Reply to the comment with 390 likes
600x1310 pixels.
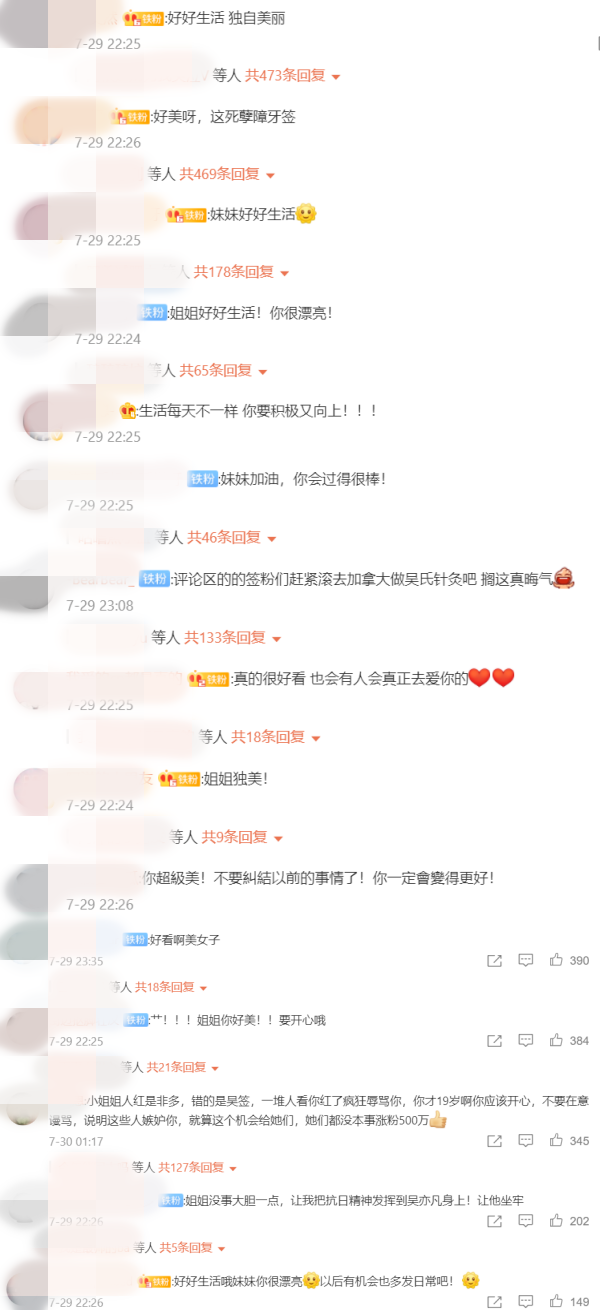point(525,960)
